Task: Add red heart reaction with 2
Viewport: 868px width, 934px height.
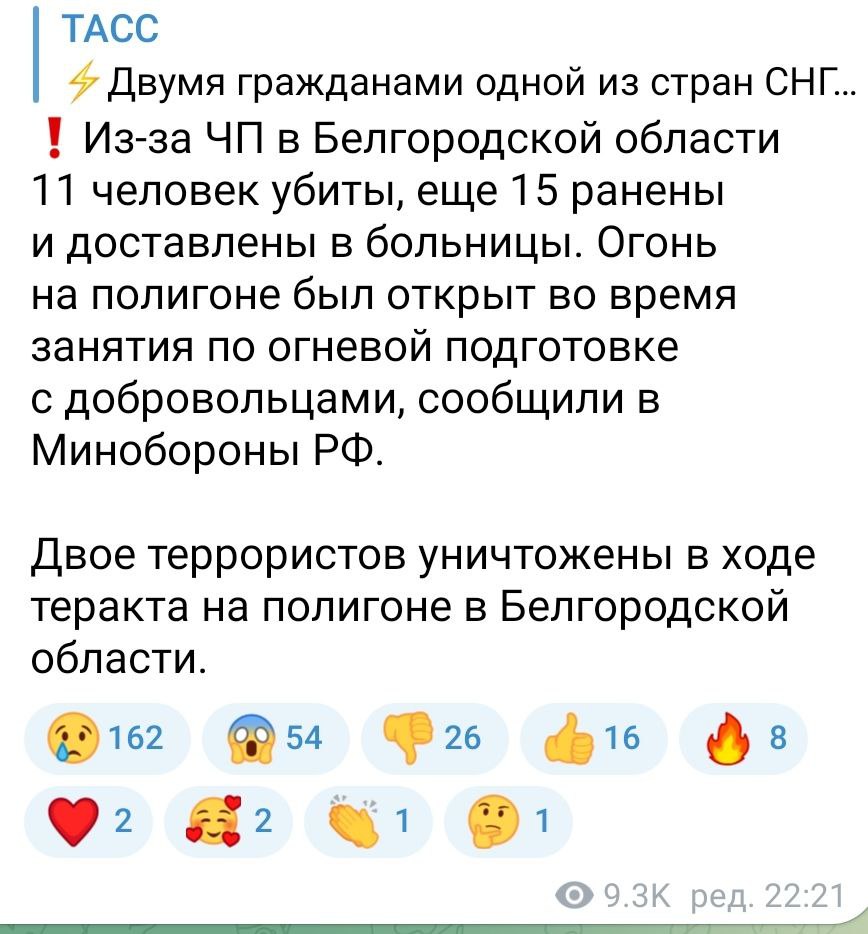Action: [88, 821]
